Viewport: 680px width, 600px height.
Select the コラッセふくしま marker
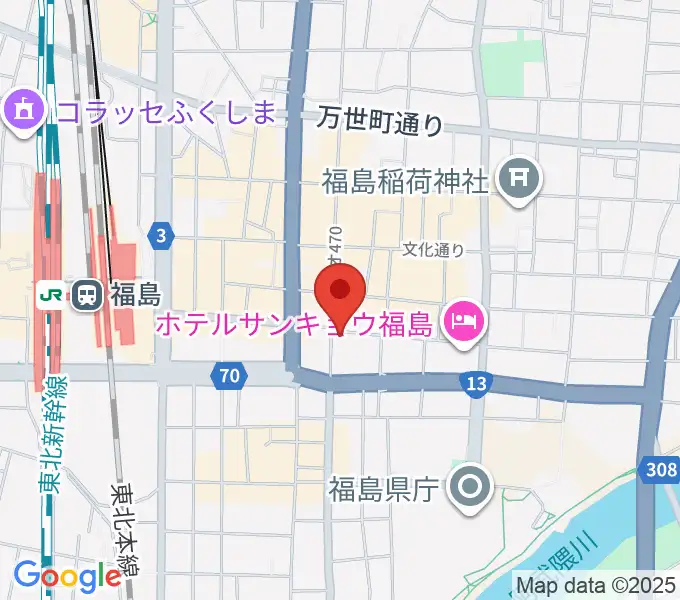(x=23, y=110)
